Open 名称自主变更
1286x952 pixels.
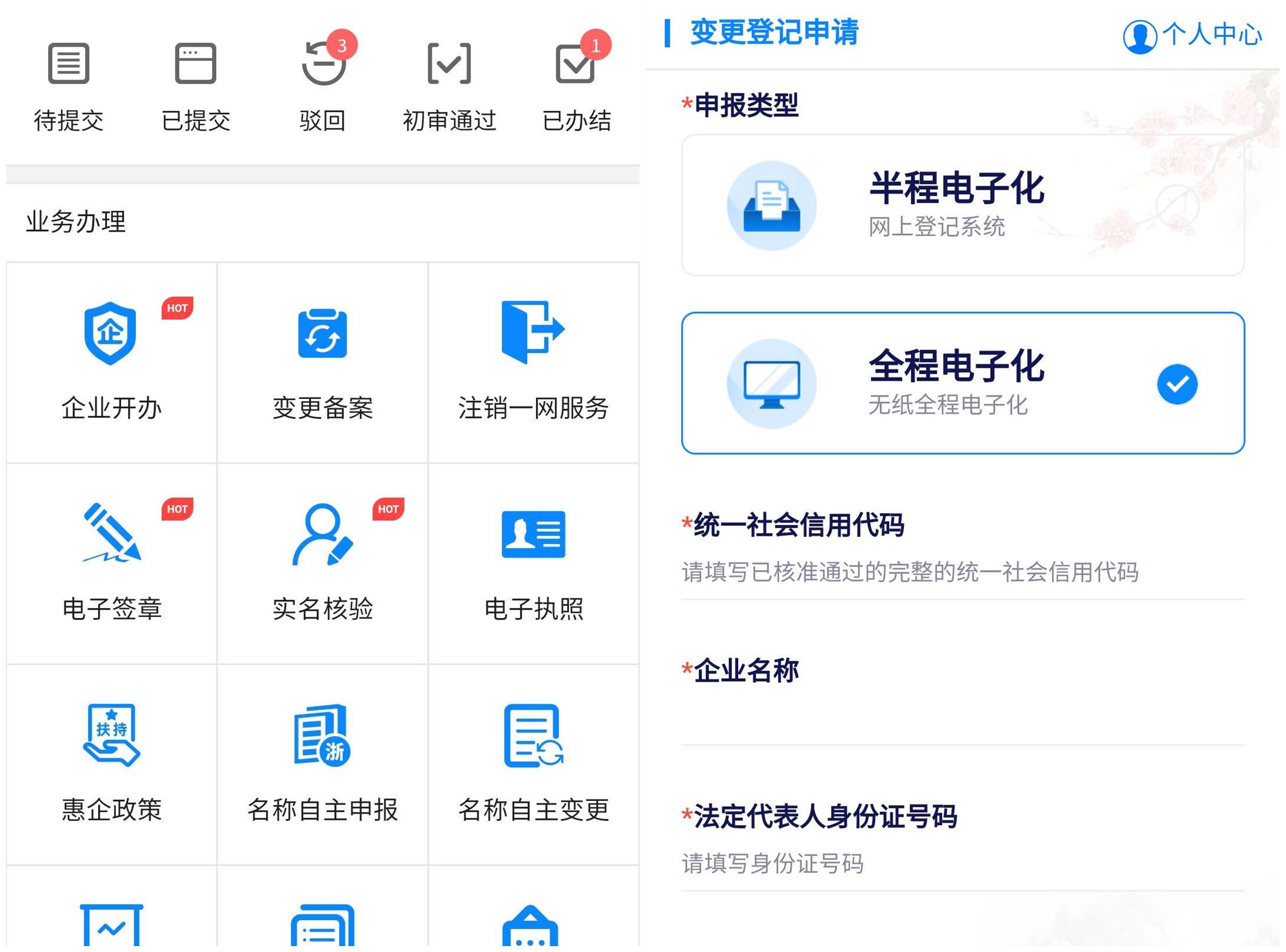[x=533, y=764]
